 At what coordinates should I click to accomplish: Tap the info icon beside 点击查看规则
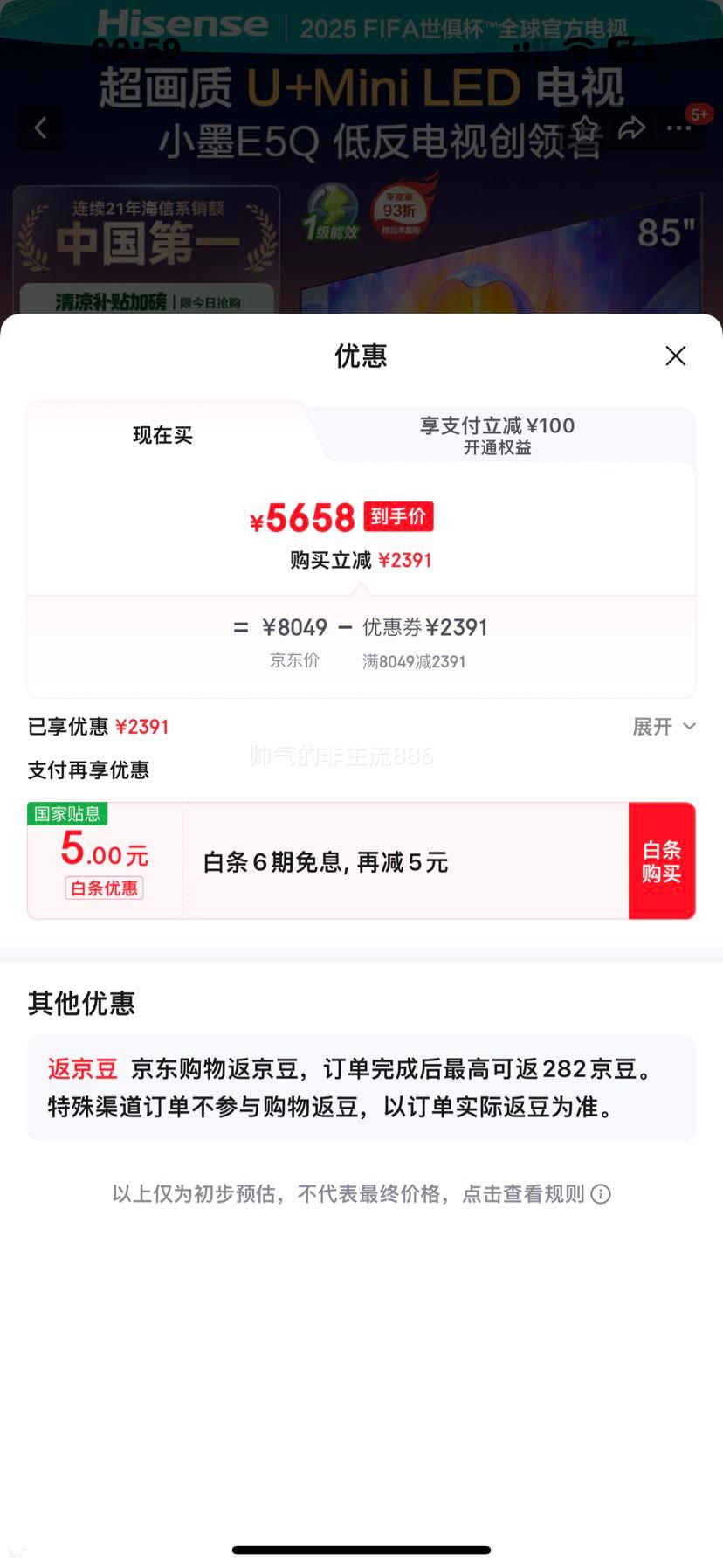[601, 1194]
